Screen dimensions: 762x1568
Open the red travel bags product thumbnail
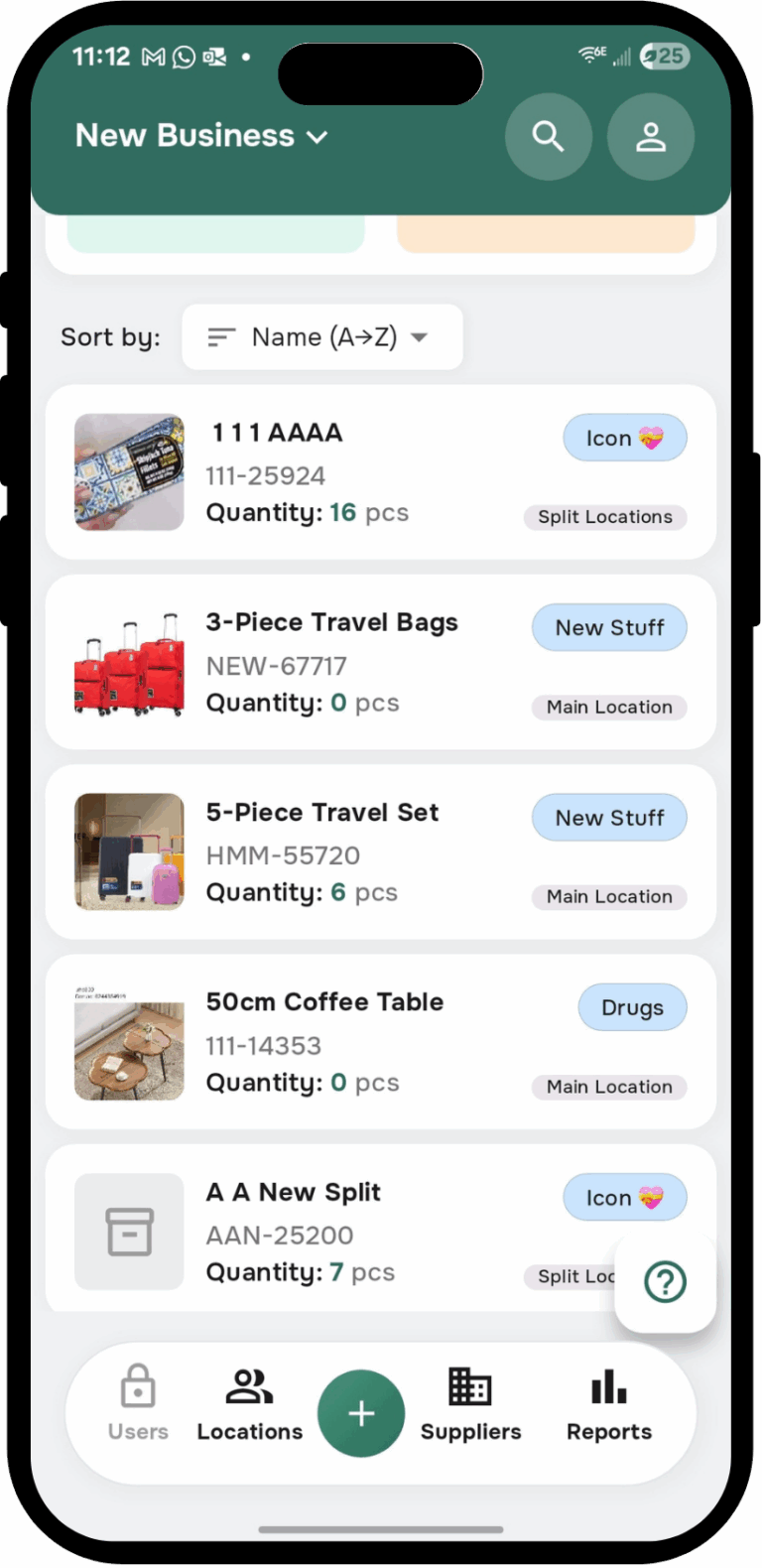click(129, 662)
